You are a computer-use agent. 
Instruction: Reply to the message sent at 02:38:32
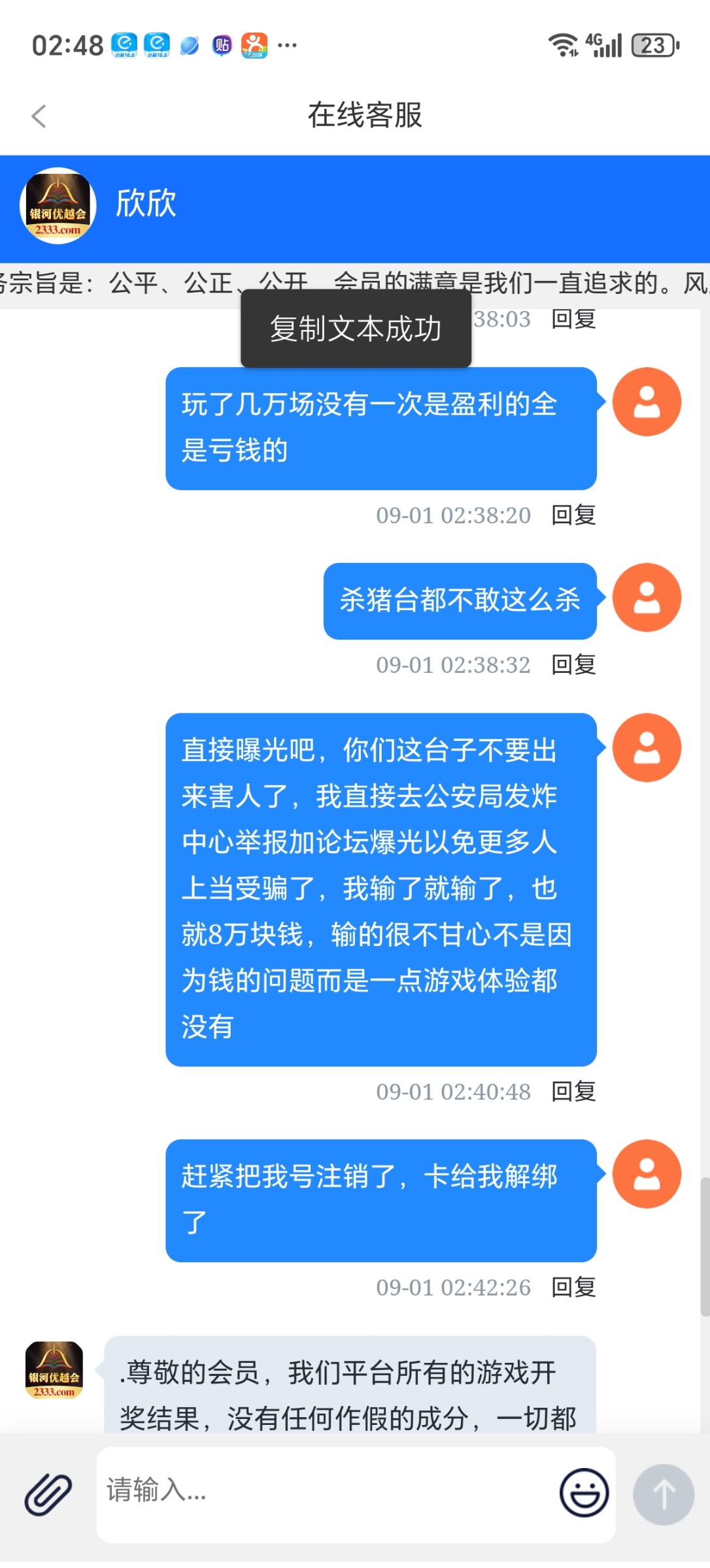click(573, 665)
